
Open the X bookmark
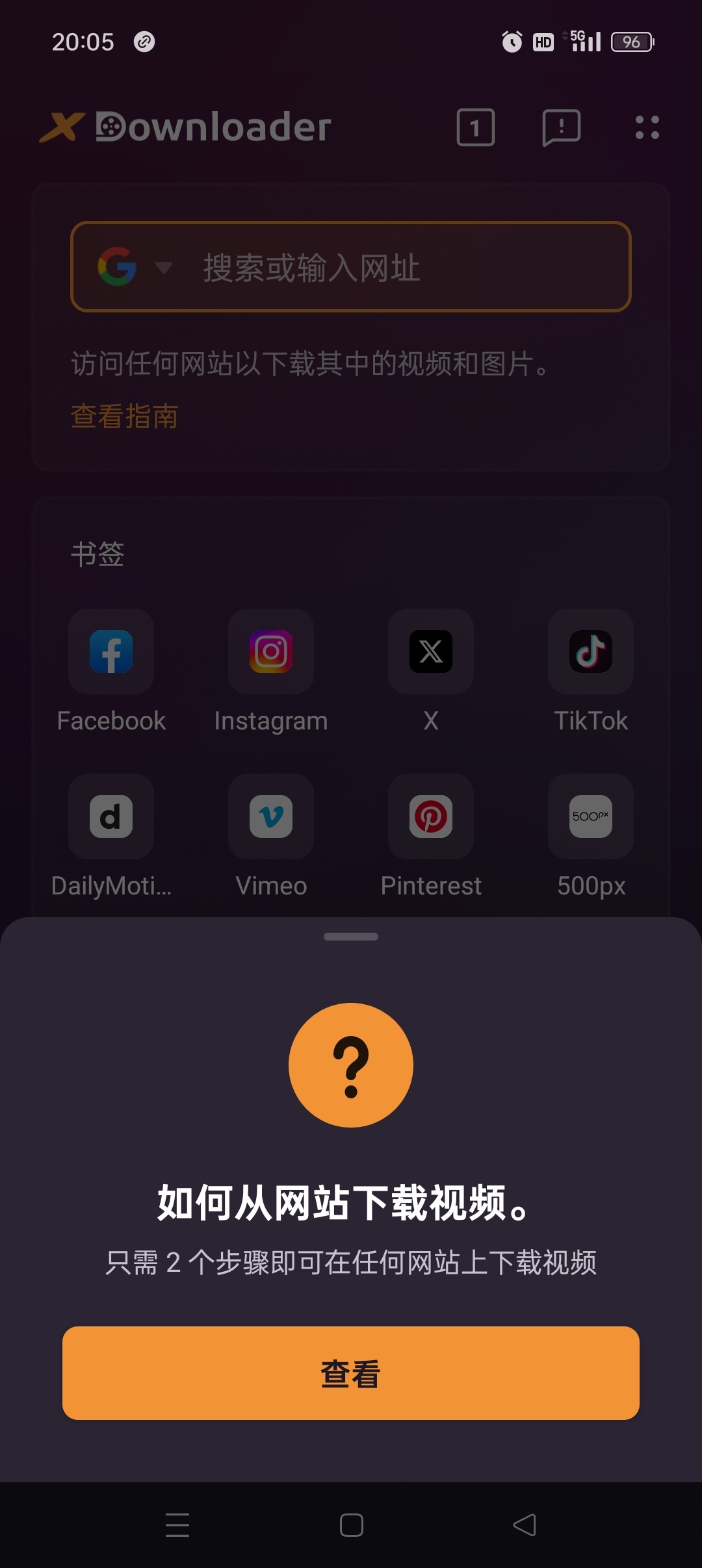pos(431,652)
